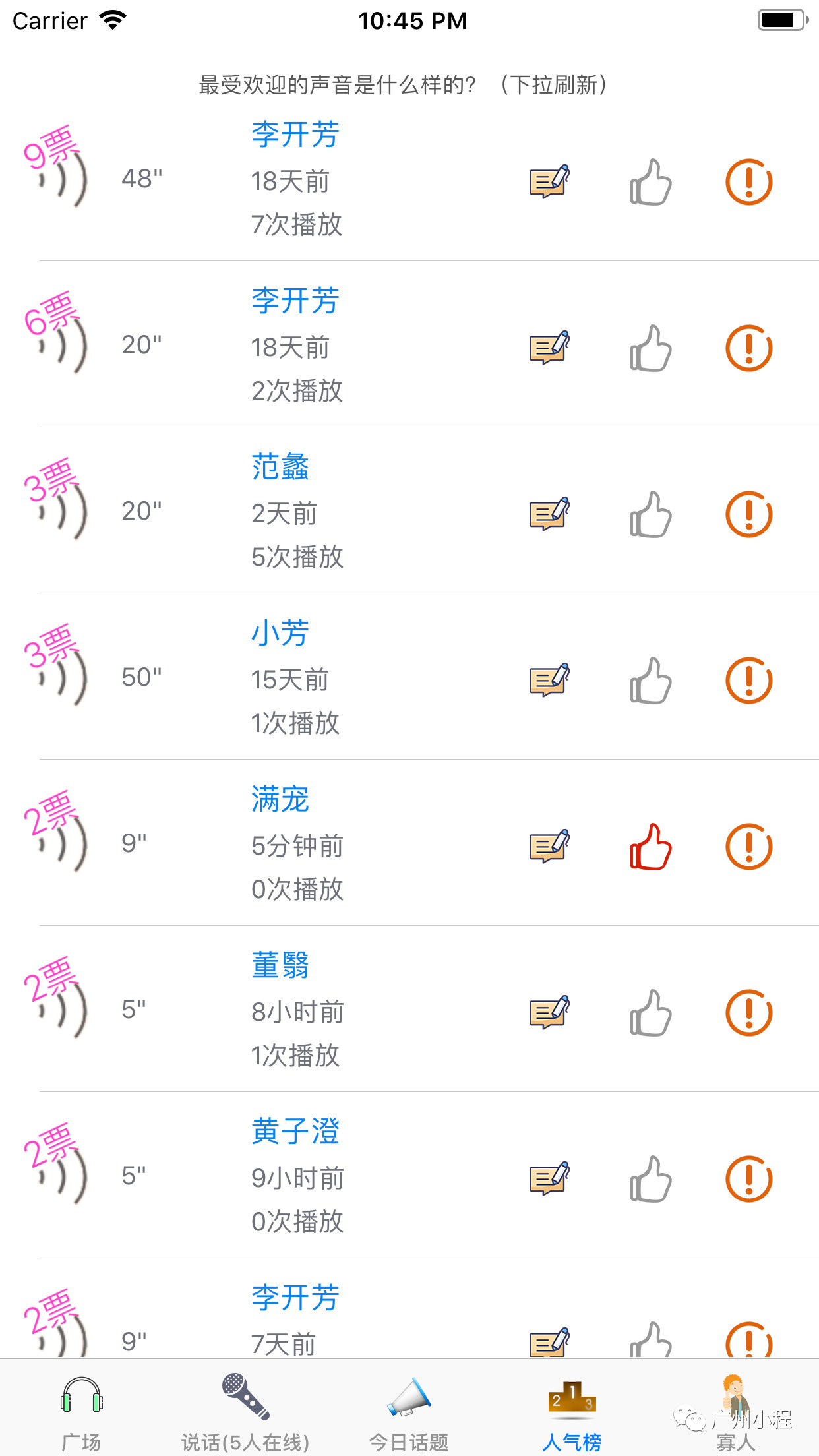Comment on 黄子澄's voice post
This screenshot has width=819, height=1456.
[x=549, y=1179]
